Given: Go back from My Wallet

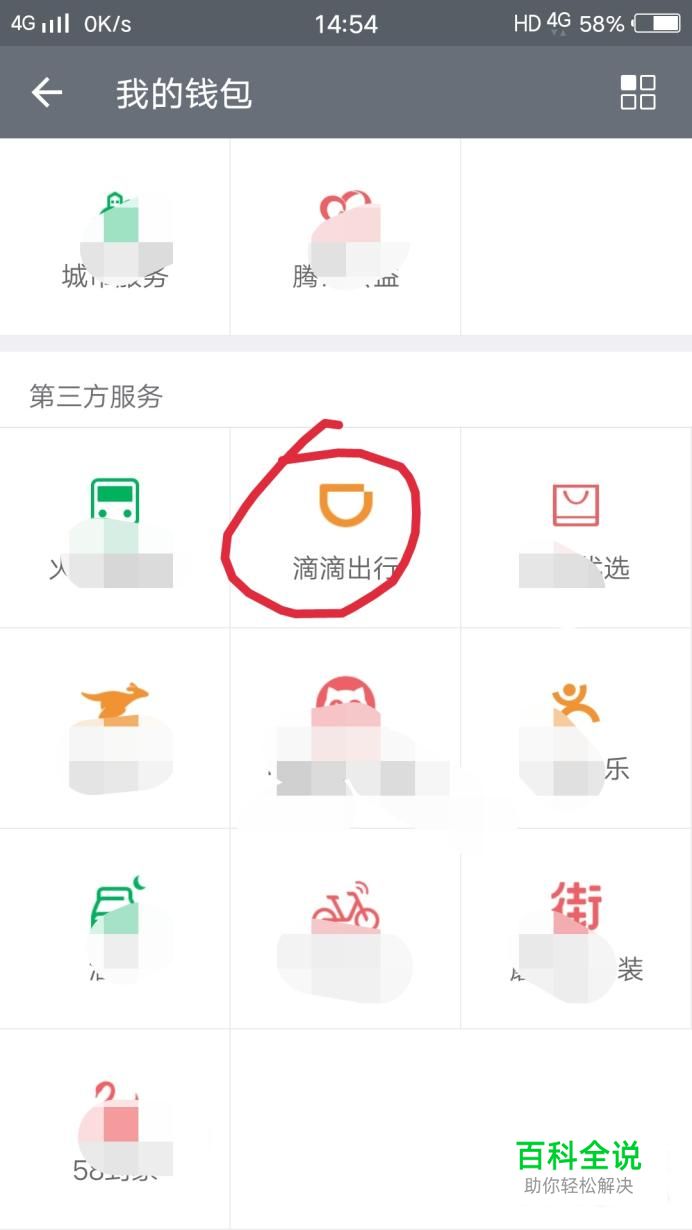Looking at the screenshot, I should (47, 93).
